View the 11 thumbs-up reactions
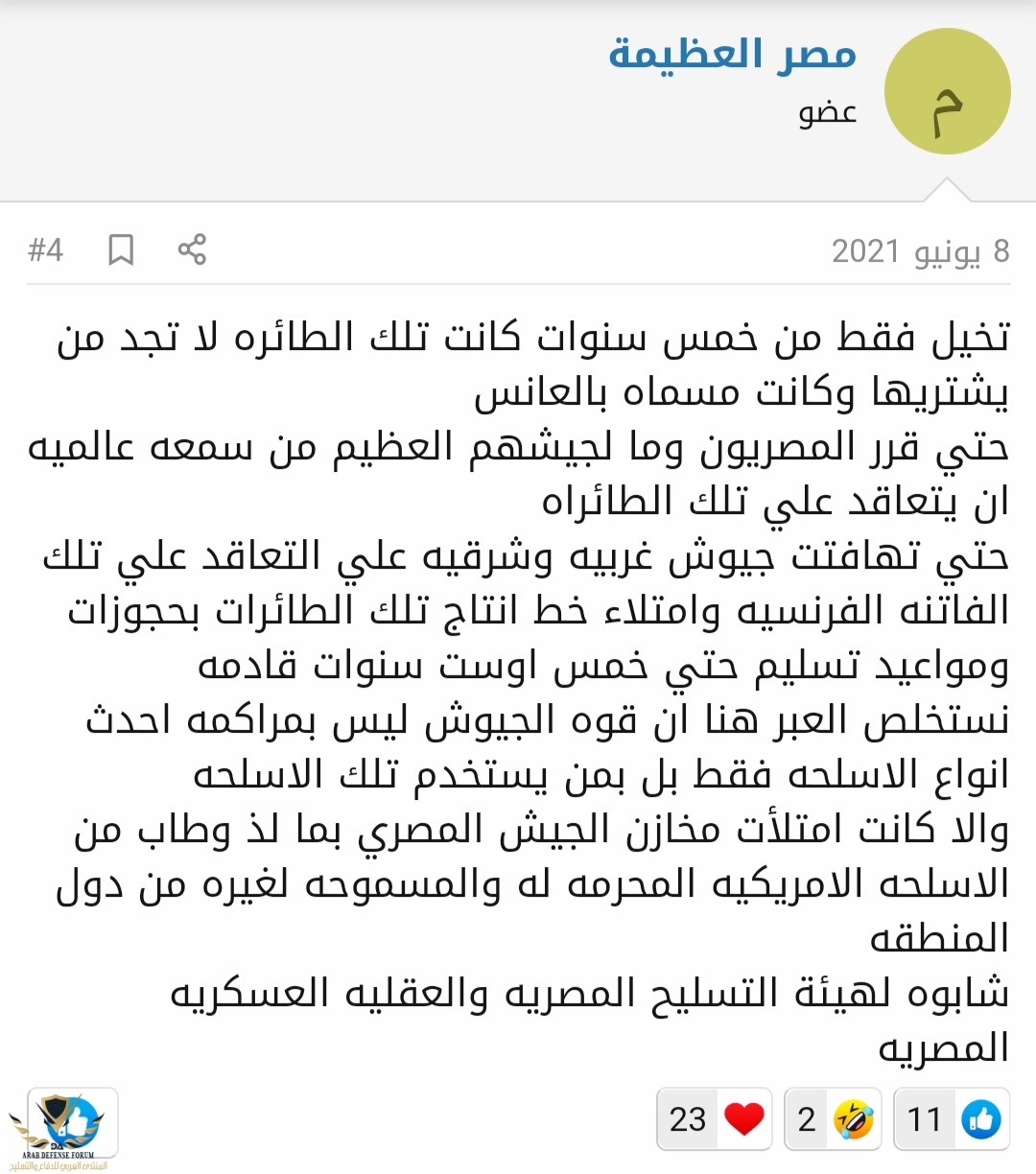The image size is (1036, 1174). 952,1118
